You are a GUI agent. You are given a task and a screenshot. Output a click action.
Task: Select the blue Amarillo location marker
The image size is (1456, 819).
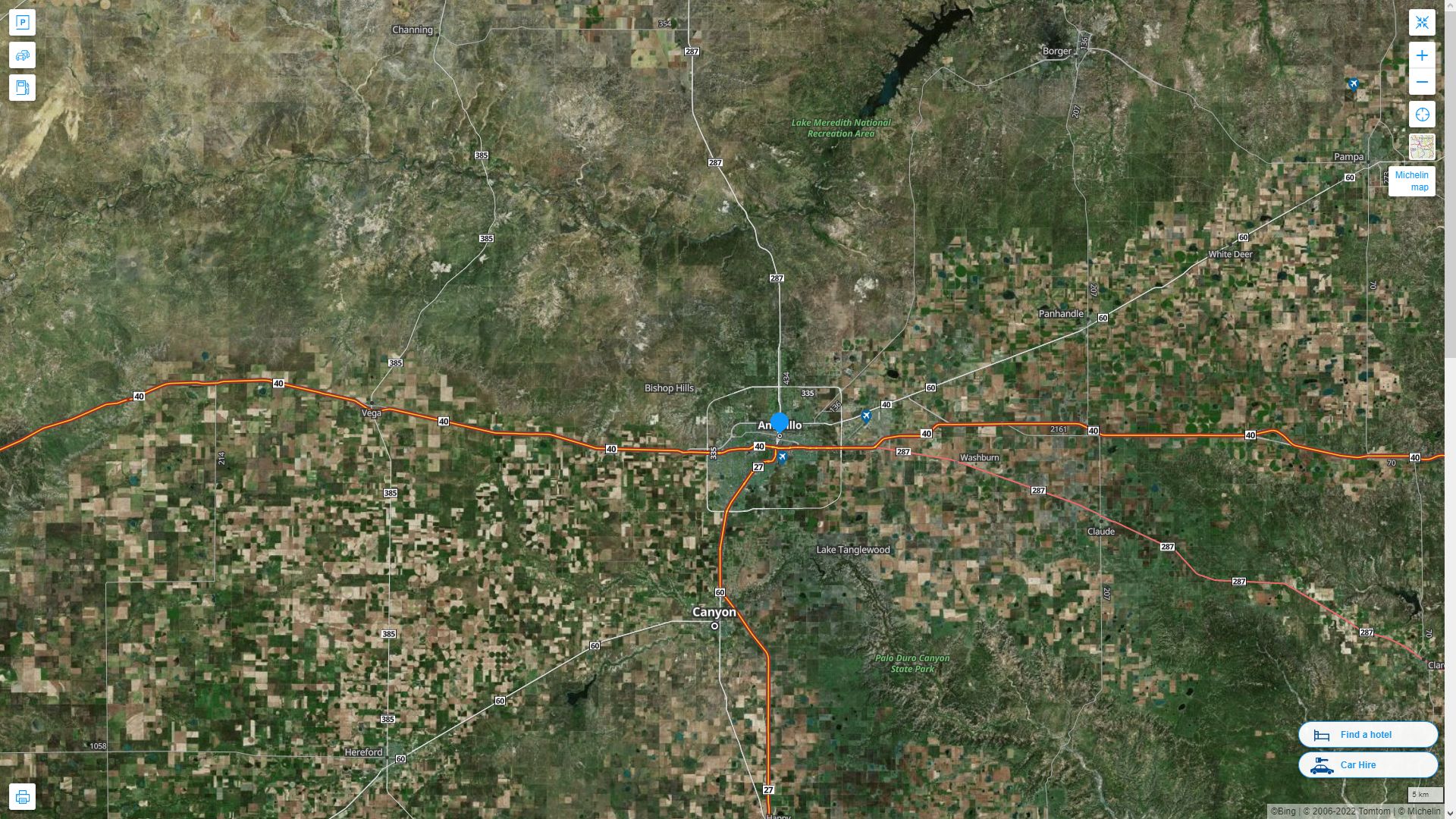[x=779, y=422]
